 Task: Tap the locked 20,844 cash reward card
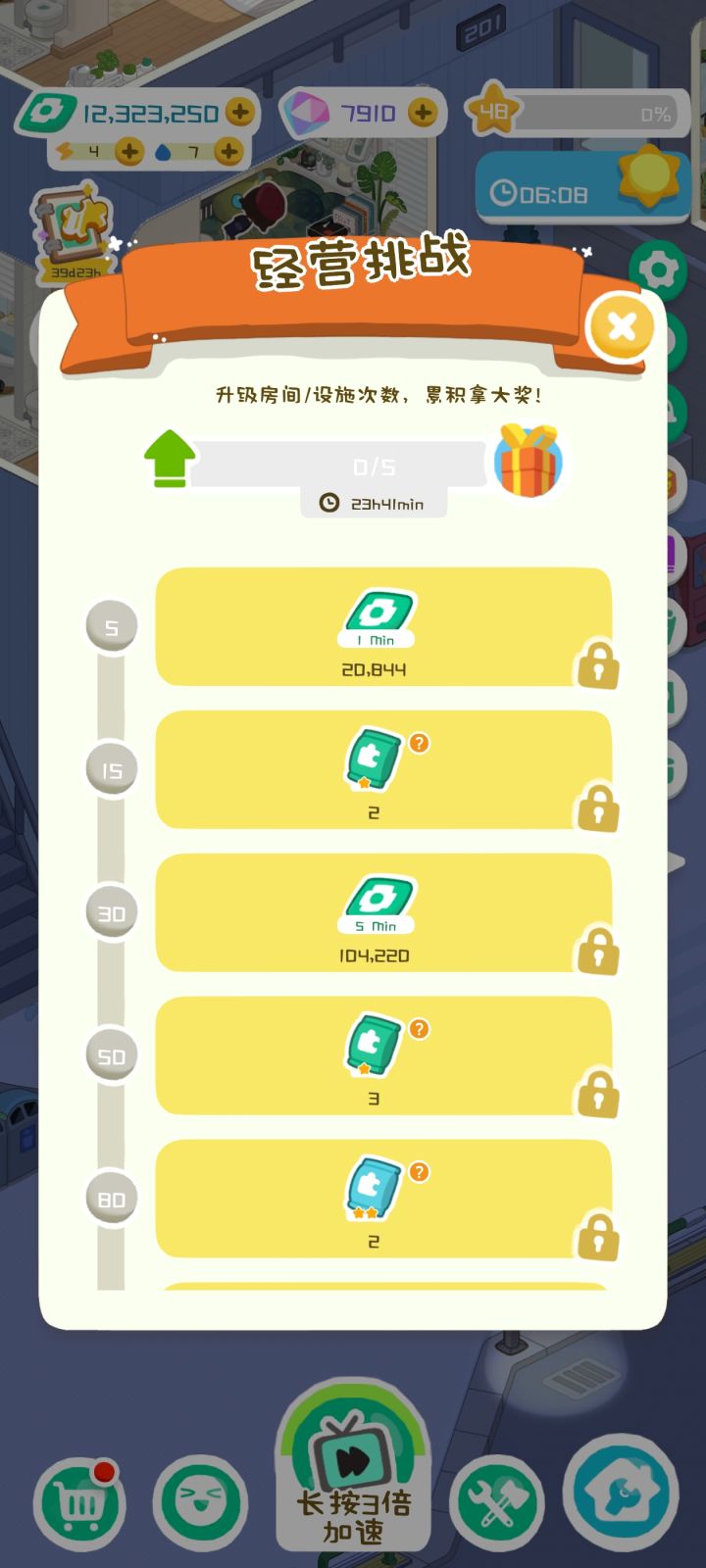point(384,627)
